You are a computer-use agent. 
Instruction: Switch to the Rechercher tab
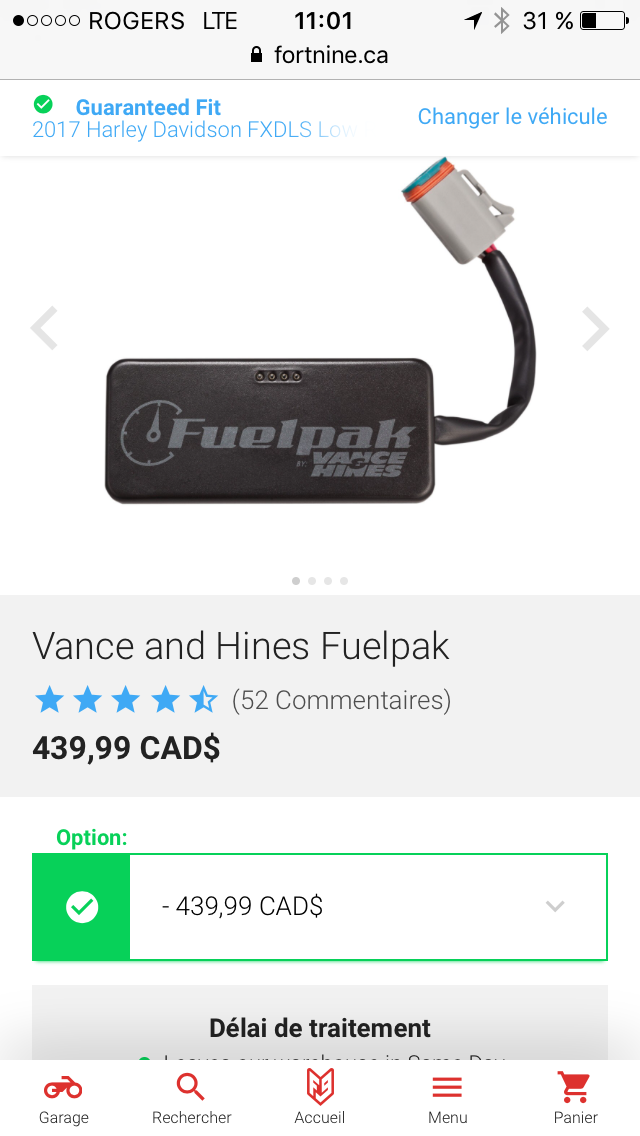point(191,1097)
